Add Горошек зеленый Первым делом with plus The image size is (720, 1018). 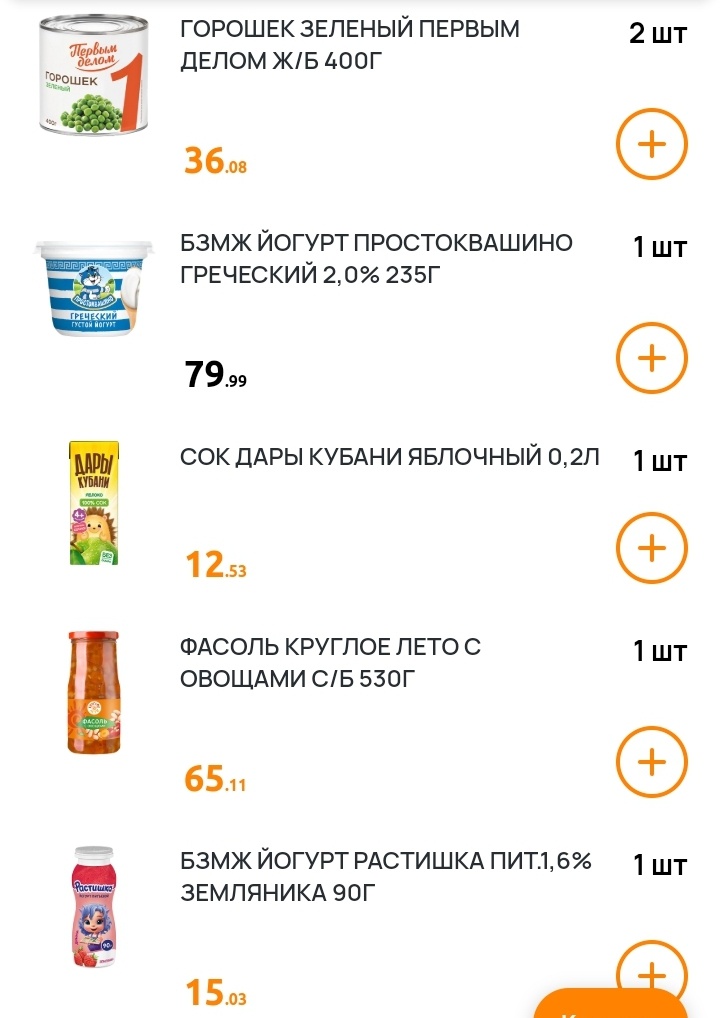pos(651,144)
